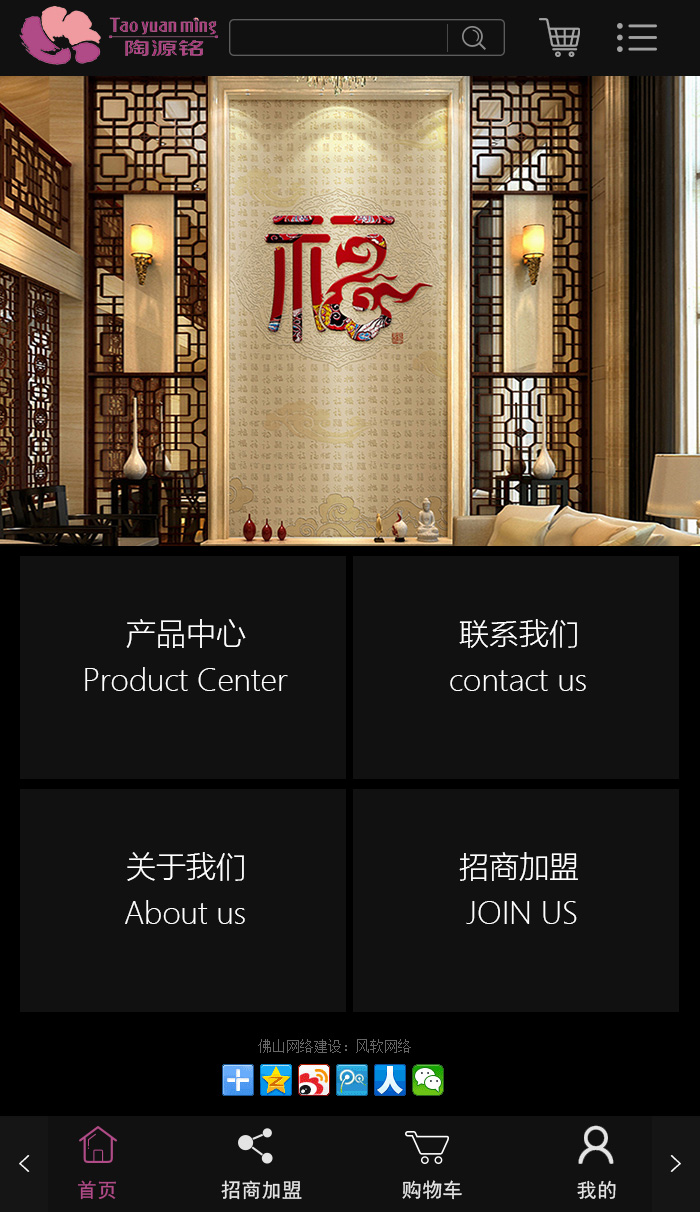Open the 关于我们 About us tile
This screenshot has width=700, height=1212.
point(183,900)
